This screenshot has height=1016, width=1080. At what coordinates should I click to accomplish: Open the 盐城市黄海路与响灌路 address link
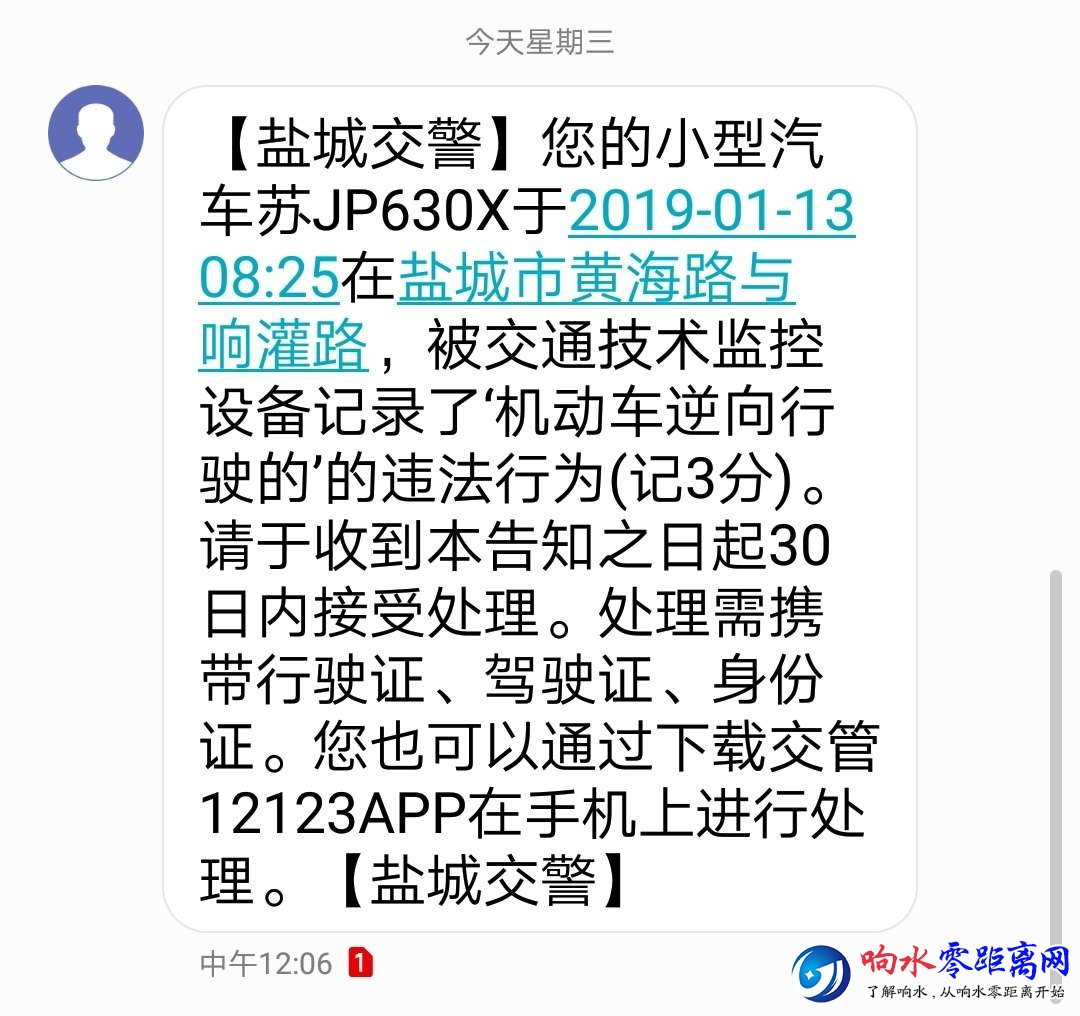pos(596,279)
